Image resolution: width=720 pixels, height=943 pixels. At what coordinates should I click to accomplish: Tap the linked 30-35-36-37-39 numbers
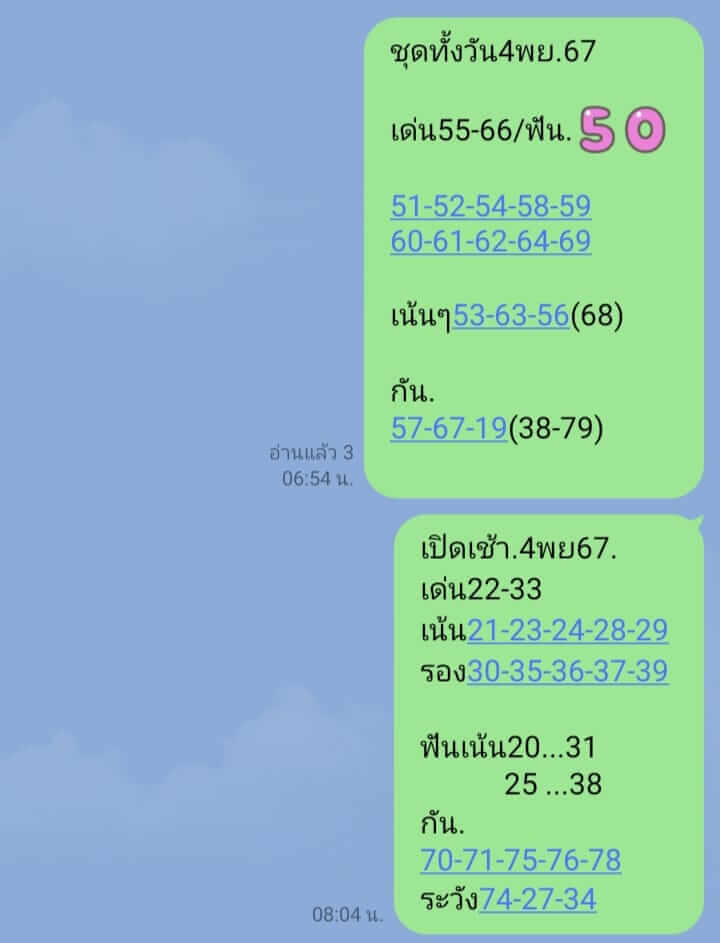coord(567,672)
